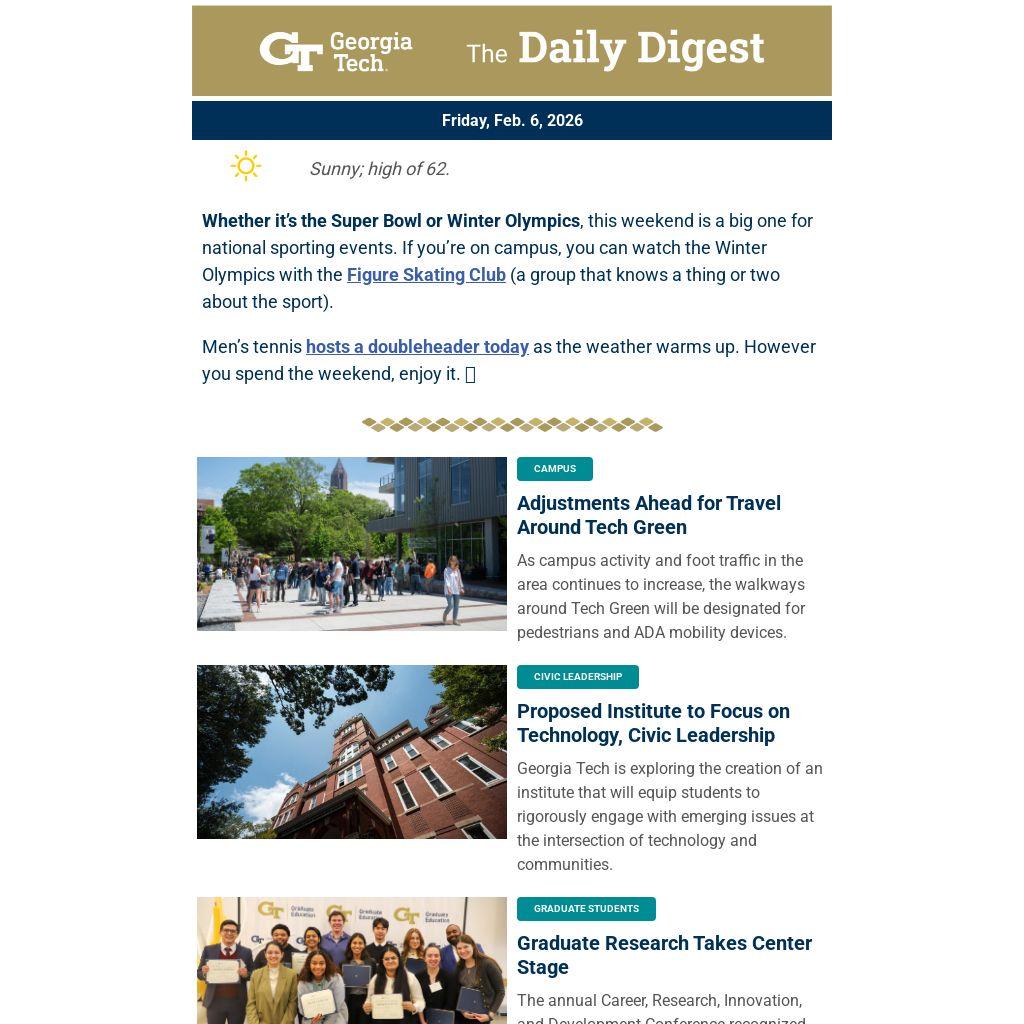
Task: Read 'Proposed Institute to Focus on Technology' article
Action: [x=653, y=723]
